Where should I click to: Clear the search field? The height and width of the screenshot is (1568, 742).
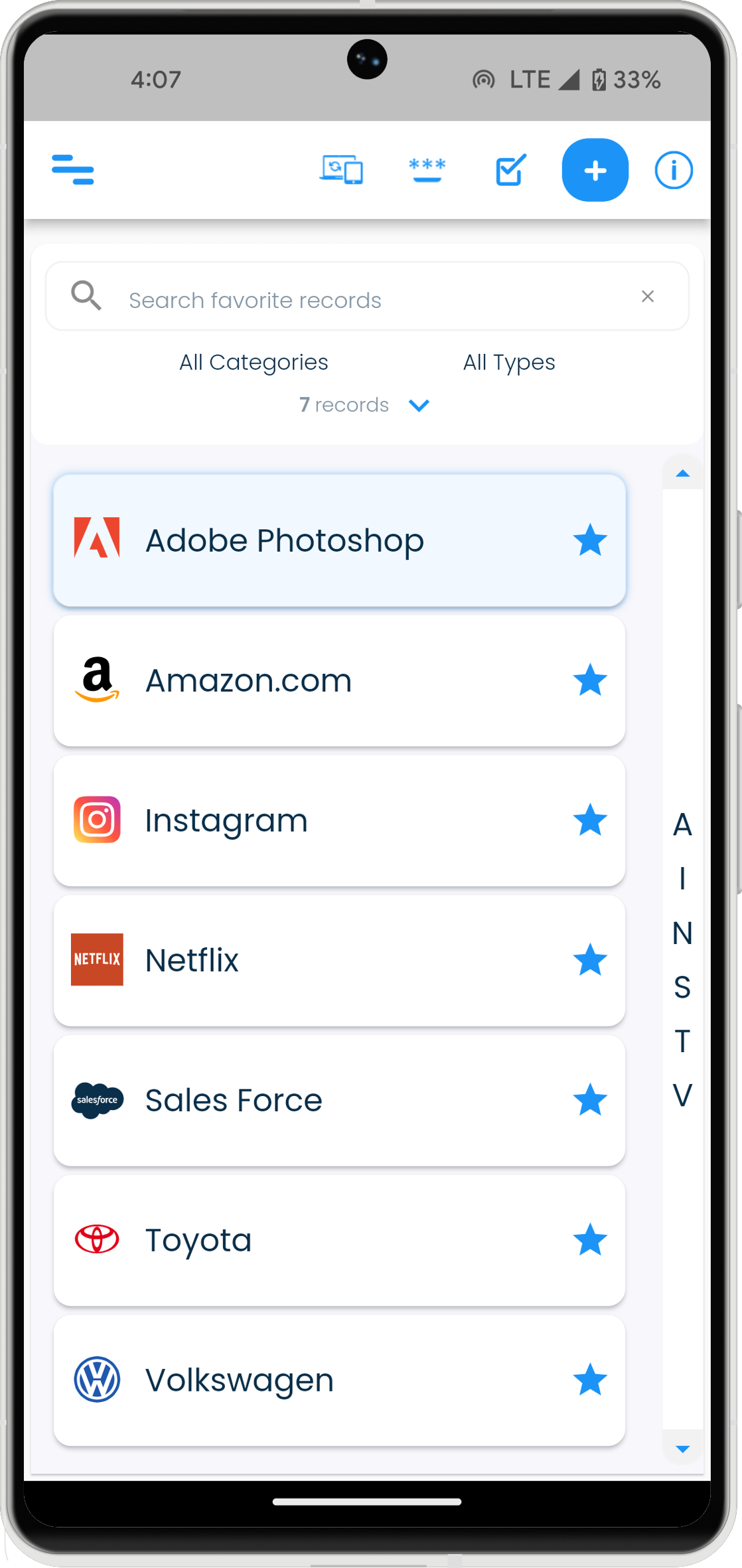coord(648,297)
